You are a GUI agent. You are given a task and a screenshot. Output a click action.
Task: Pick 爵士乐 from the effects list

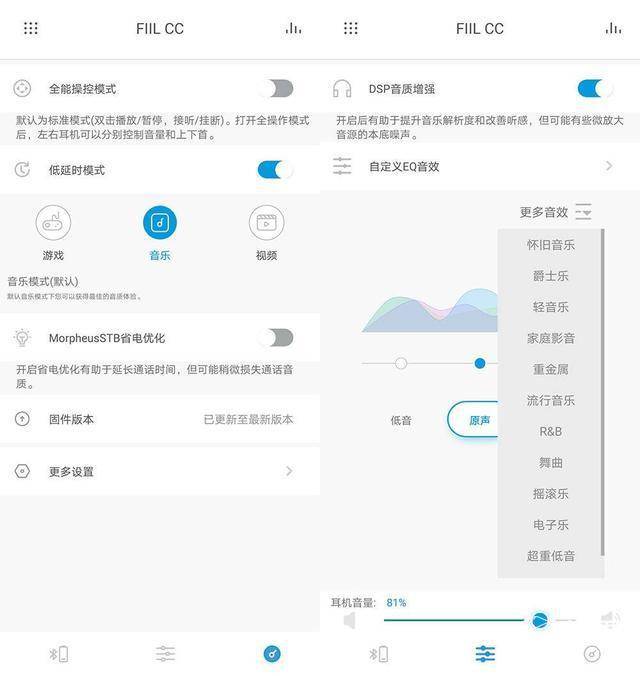click(x=551, y=276)
